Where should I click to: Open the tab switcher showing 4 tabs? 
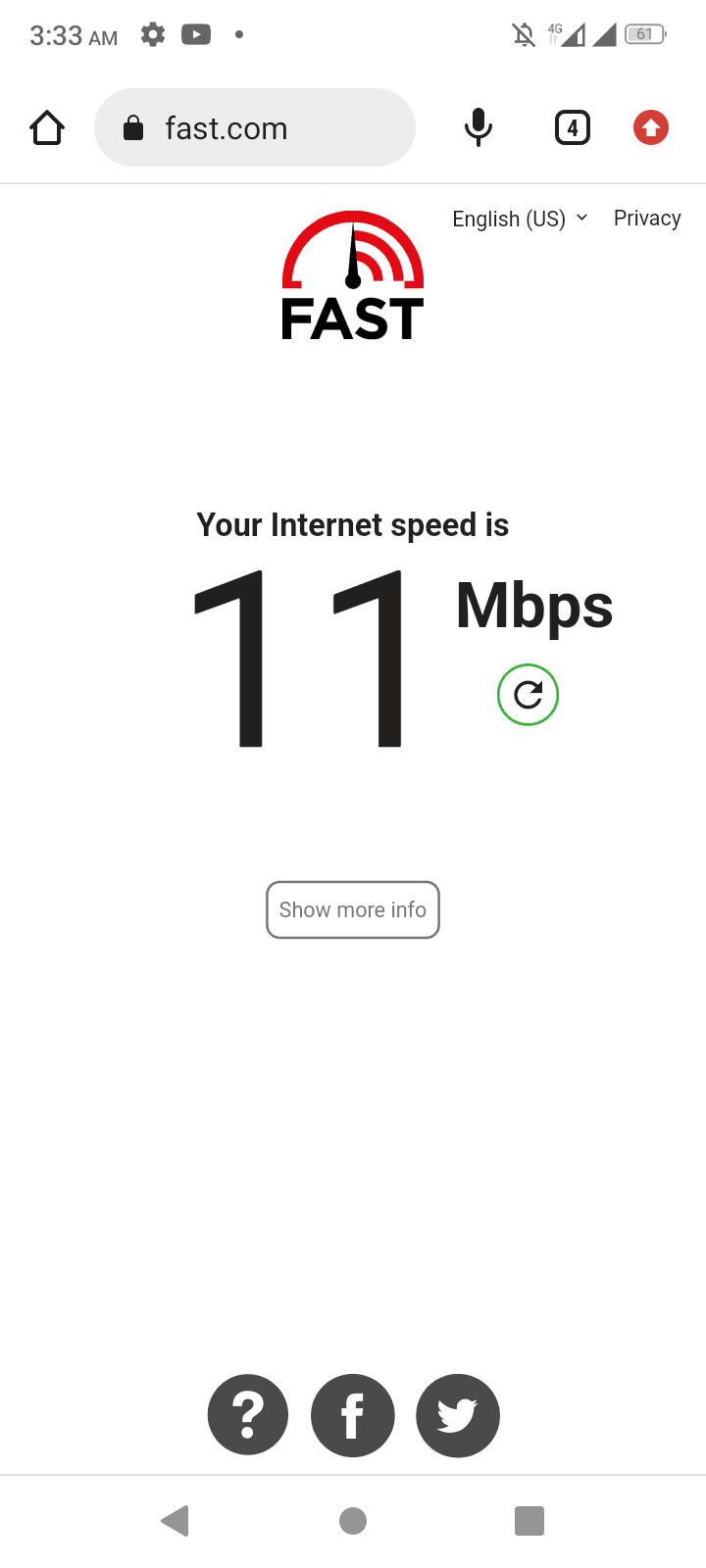pos(573,128)
